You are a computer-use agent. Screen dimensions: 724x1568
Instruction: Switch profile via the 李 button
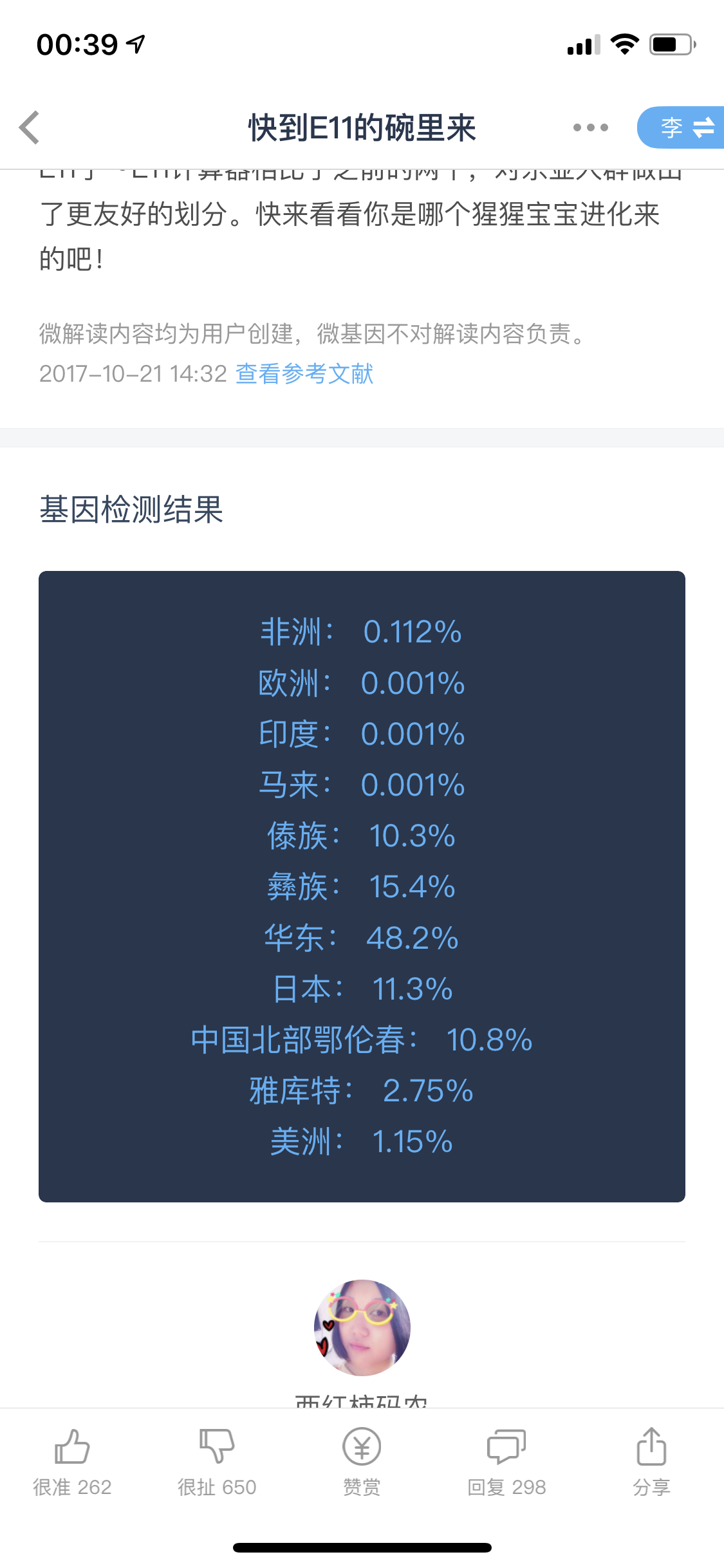[681, 127]
